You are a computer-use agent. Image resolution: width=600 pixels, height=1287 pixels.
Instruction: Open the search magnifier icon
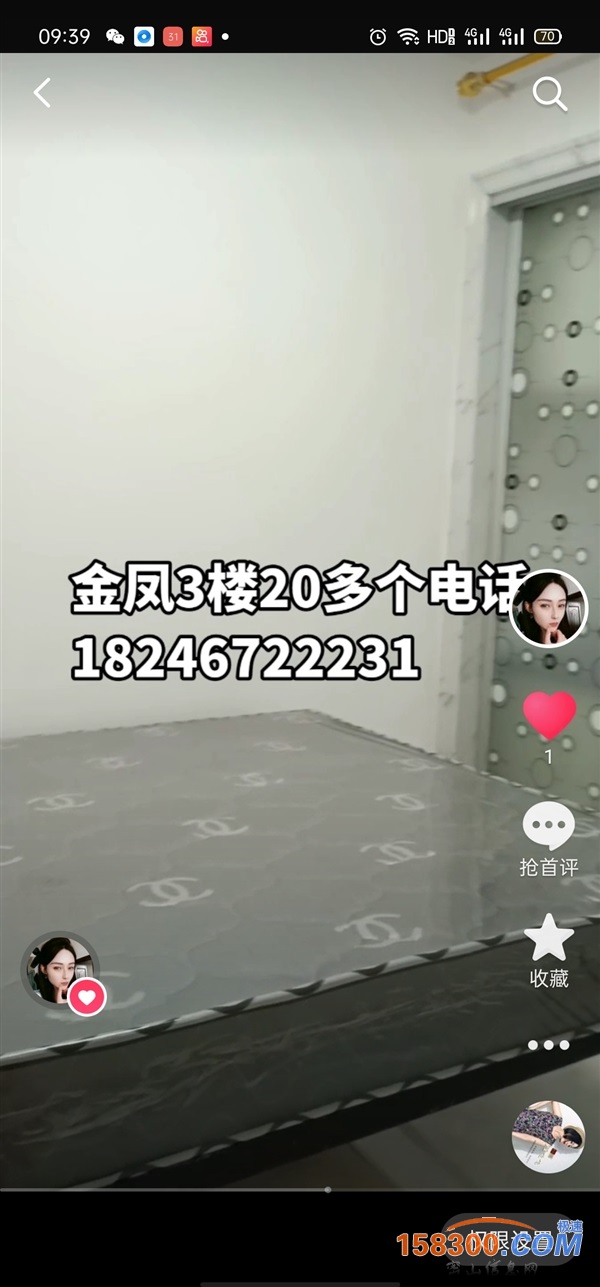[x=550, y=94]
